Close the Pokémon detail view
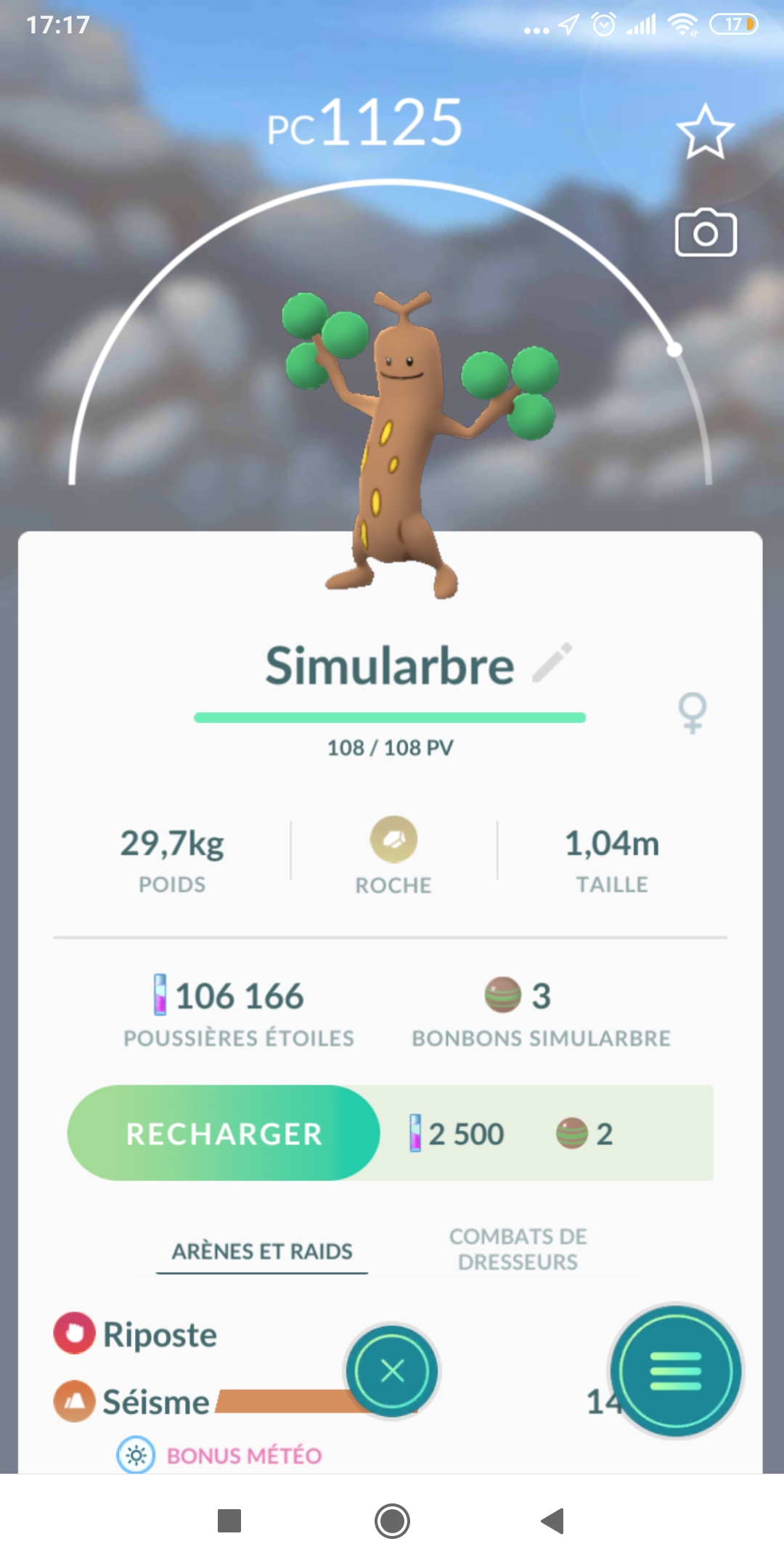 pyautogui.click(x=392, y=1371)
